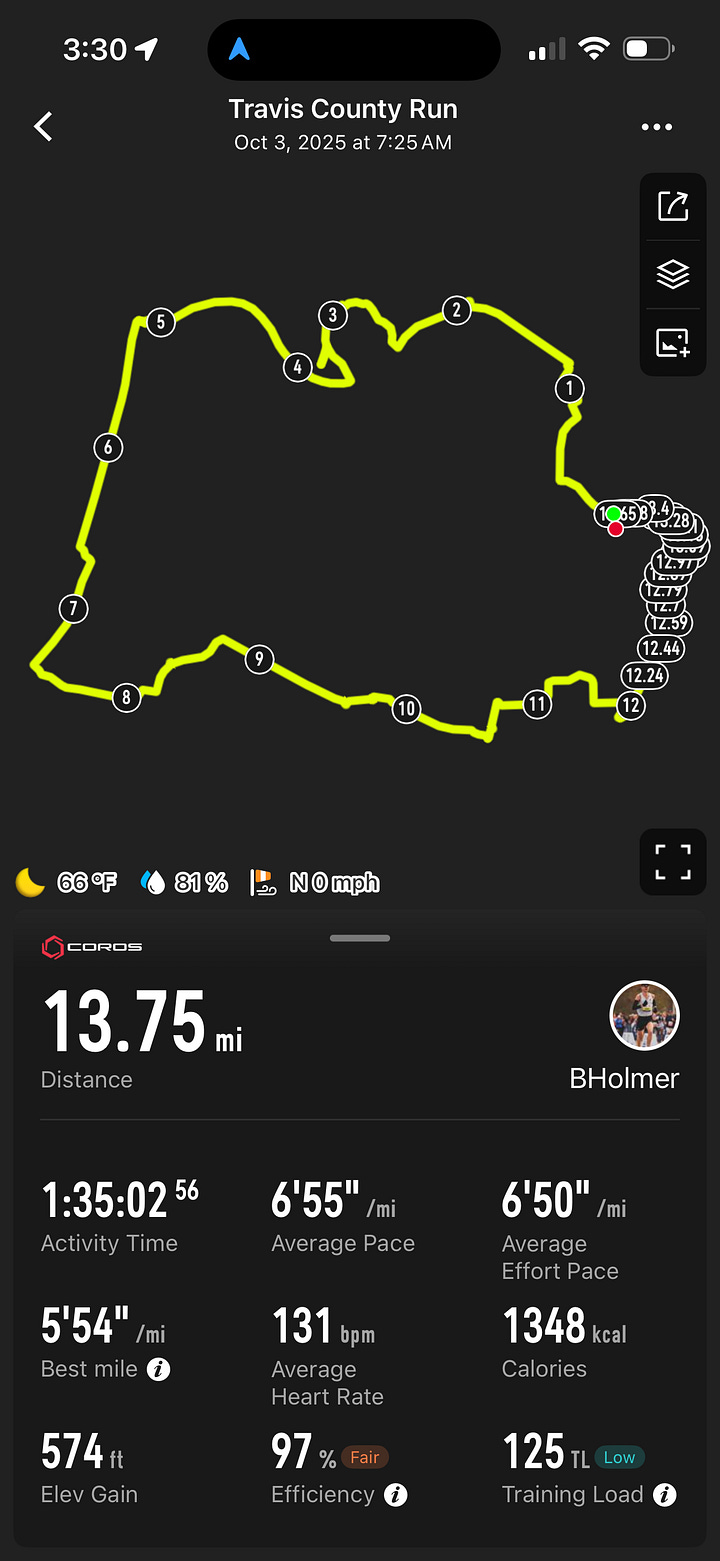Show info about Efficiency

click(396, 1495)
